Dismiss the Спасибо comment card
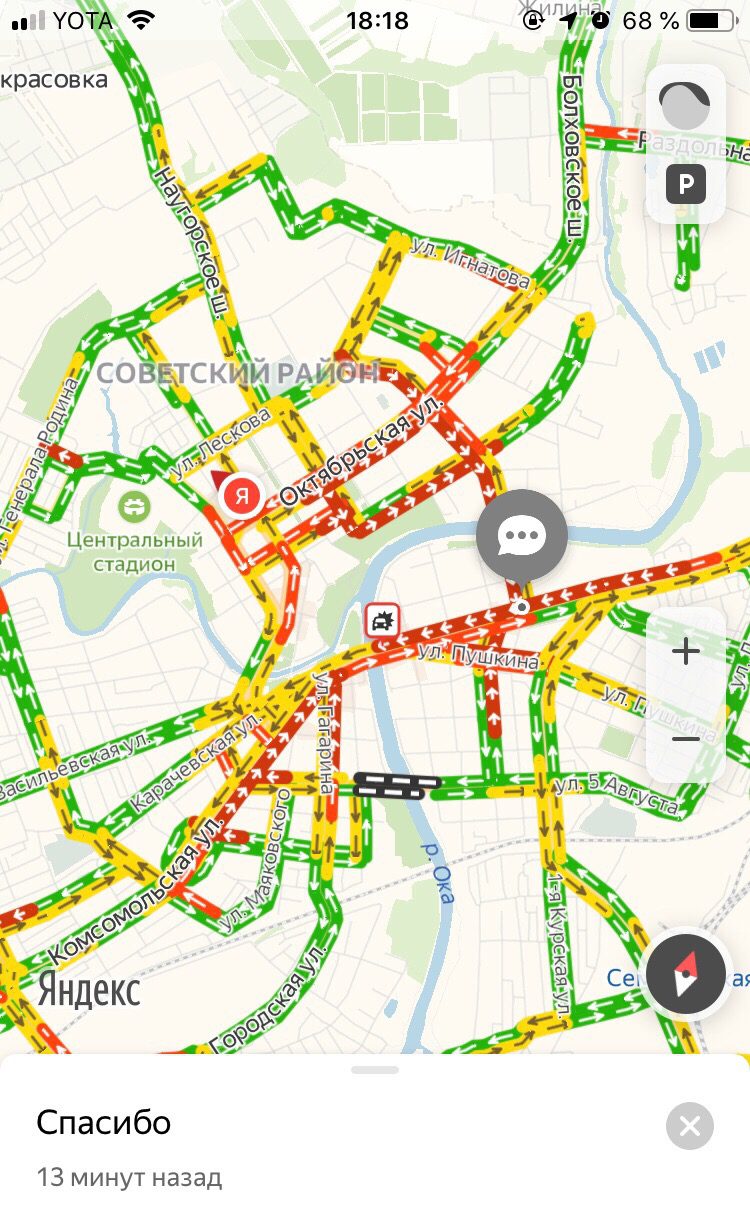 point(689,1127)
